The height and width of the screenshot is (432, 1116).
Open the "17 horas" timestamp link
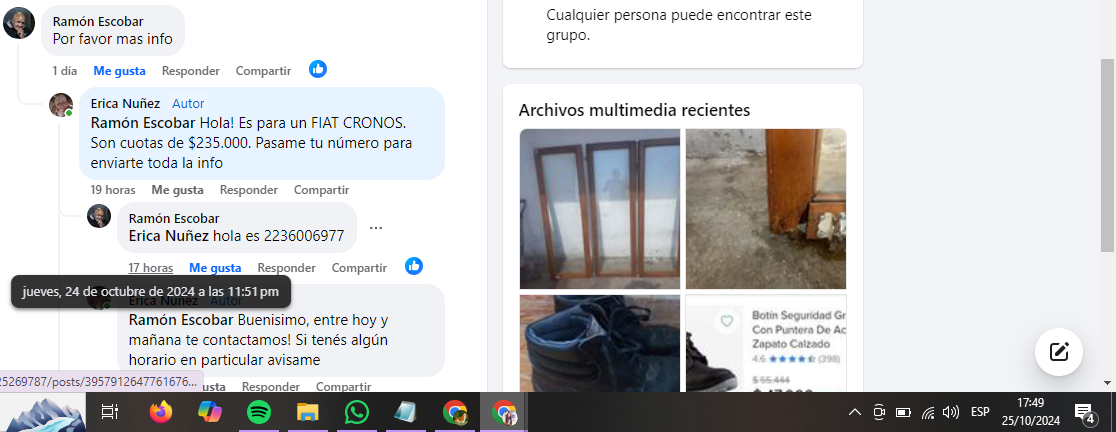click(150, 268)
